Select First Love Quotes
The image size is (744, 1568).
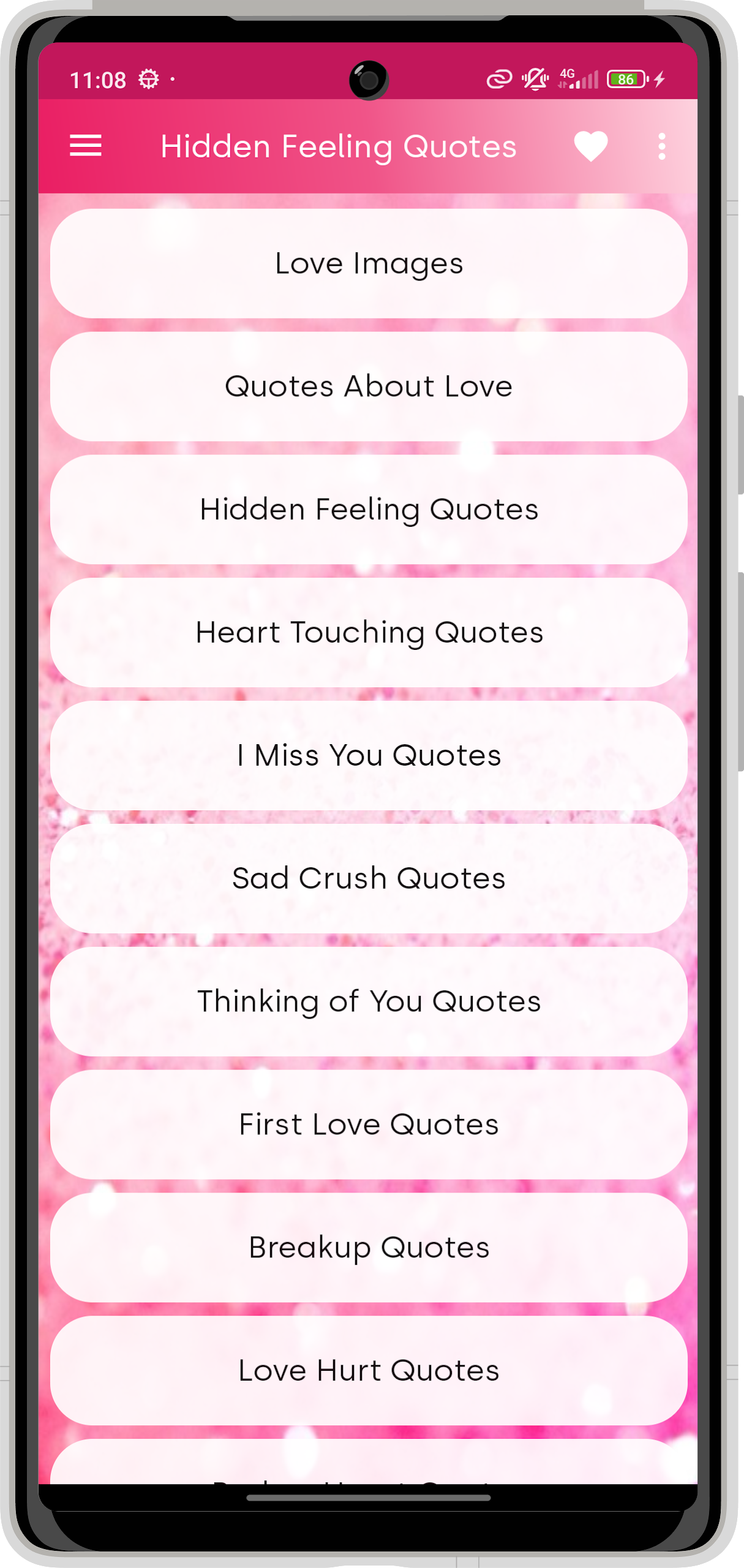[x=369, y=1125]
